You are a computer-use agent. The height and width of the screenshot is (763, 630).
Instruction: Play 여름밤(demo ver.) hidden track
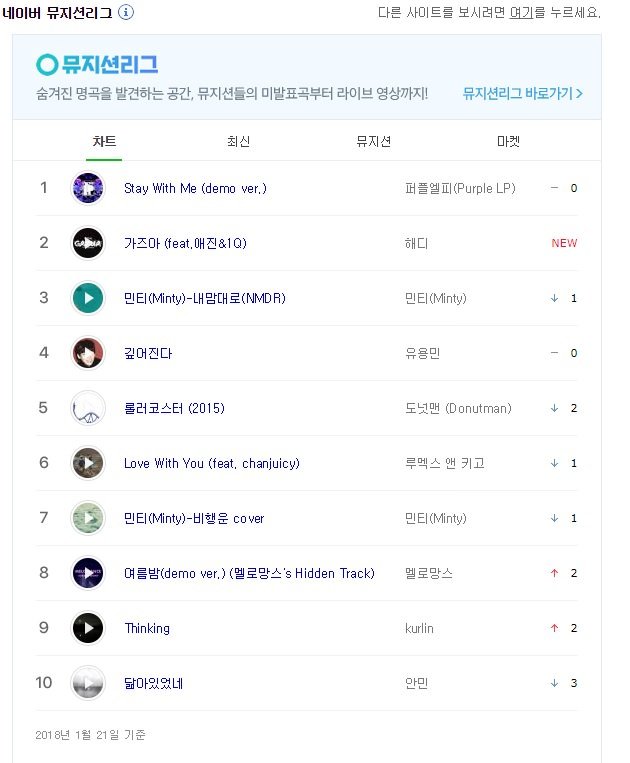point(88,573)
